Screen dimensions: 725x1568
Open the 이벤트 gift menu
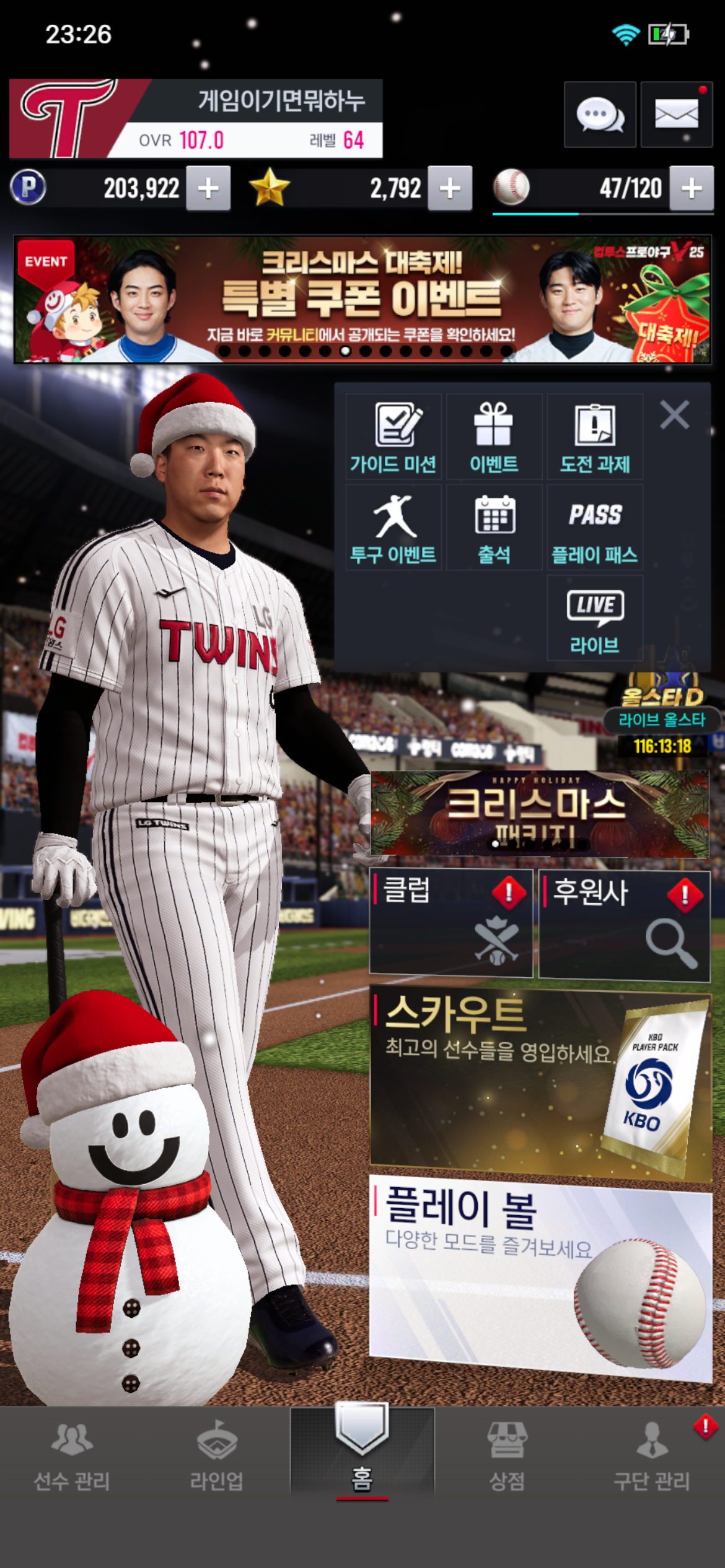494,437
